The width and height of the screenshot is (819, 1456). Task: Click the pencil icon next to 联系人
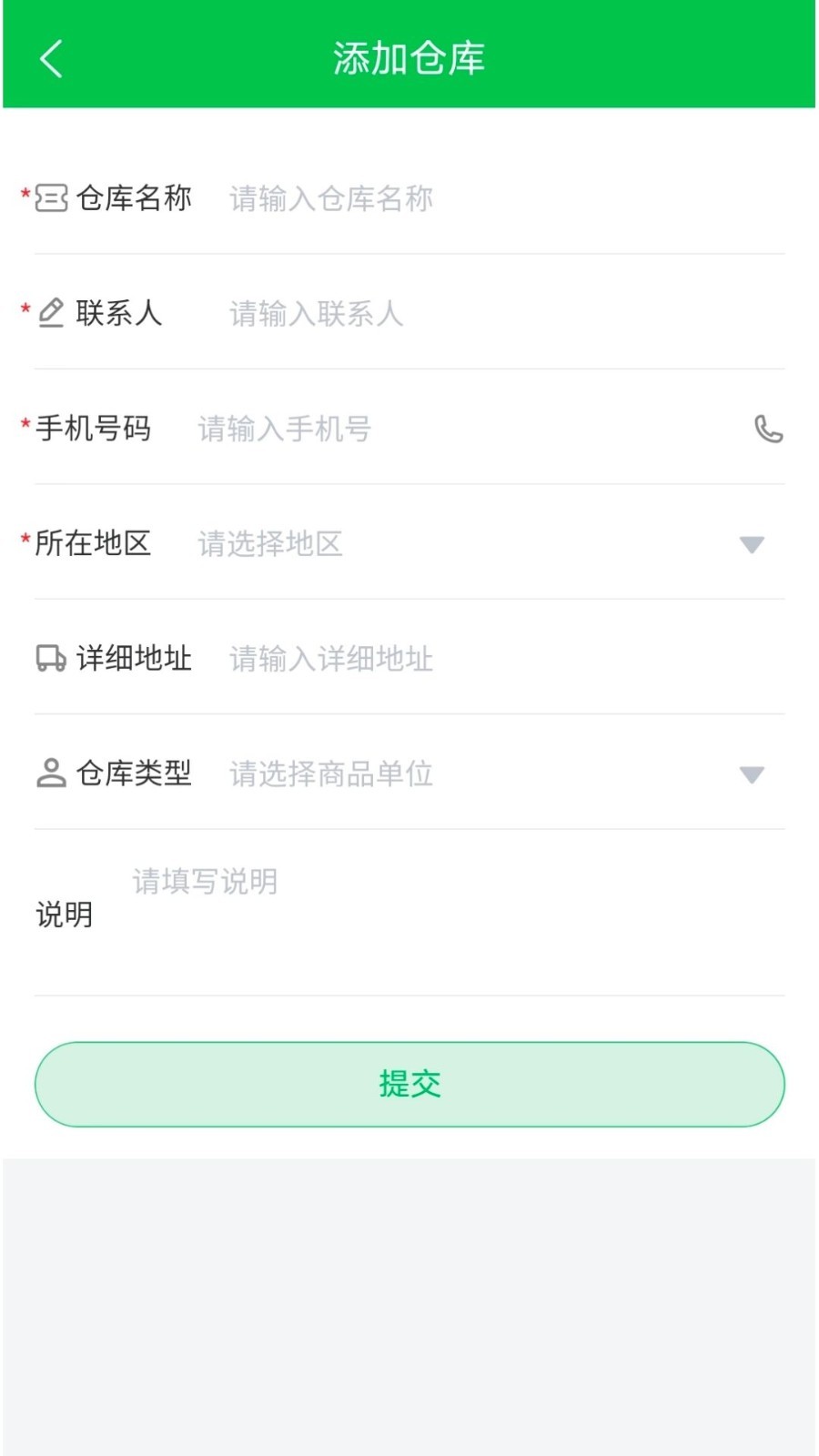[x=50, y=312]
